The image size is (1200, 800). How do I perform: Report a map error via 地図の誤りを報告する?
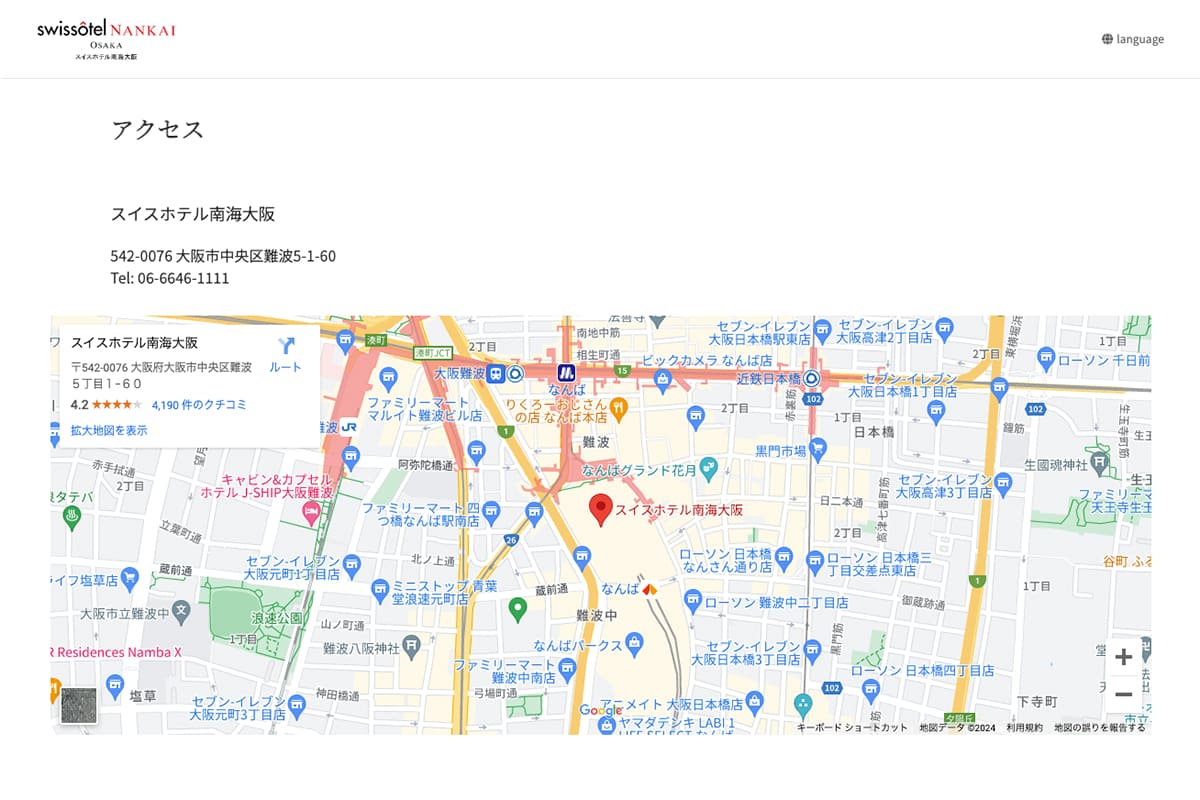(1100, 728)
